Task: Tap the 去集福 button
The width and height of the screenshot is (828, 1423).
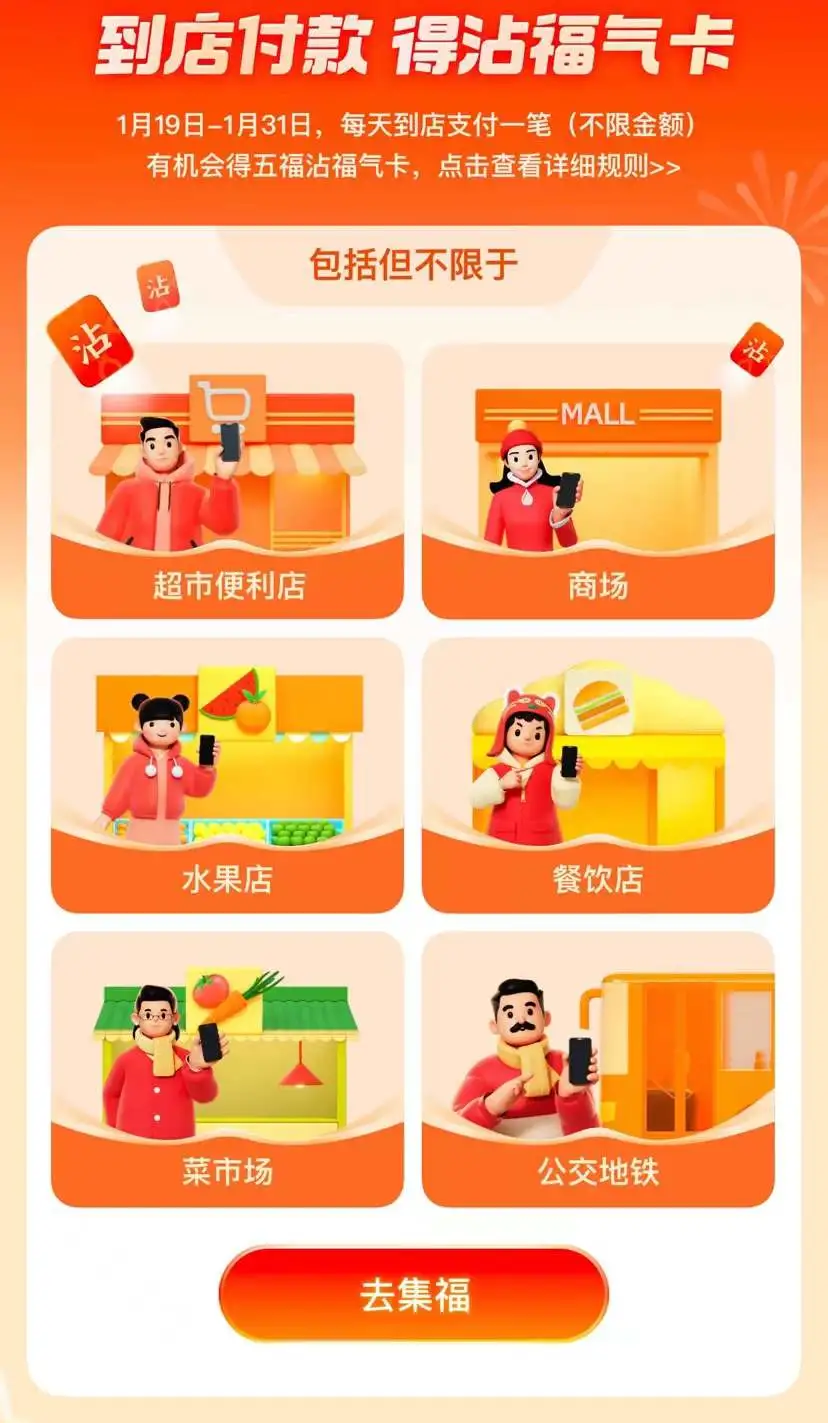Action: [x=413, y=1294]
